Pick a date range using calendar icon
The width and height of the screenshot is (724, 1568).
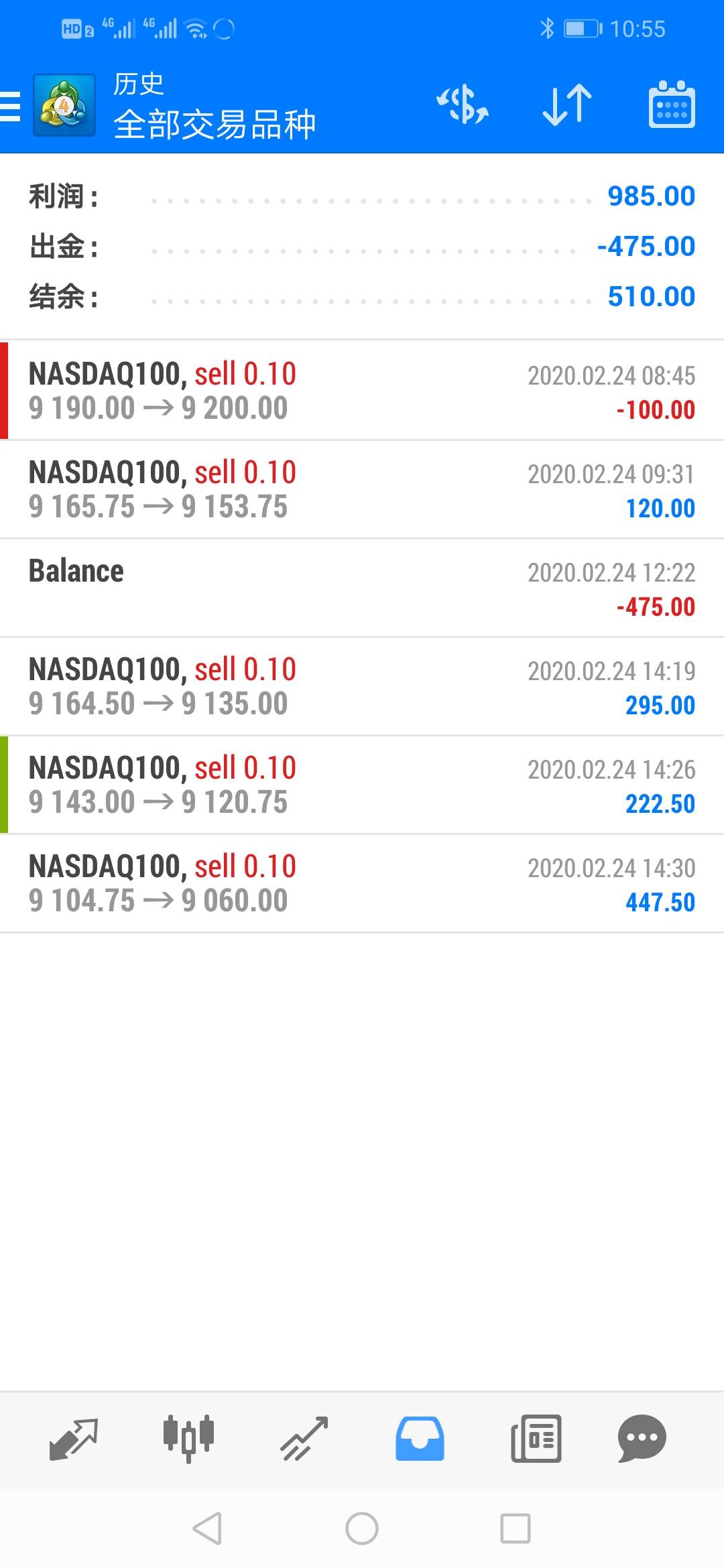pos(671,105)
